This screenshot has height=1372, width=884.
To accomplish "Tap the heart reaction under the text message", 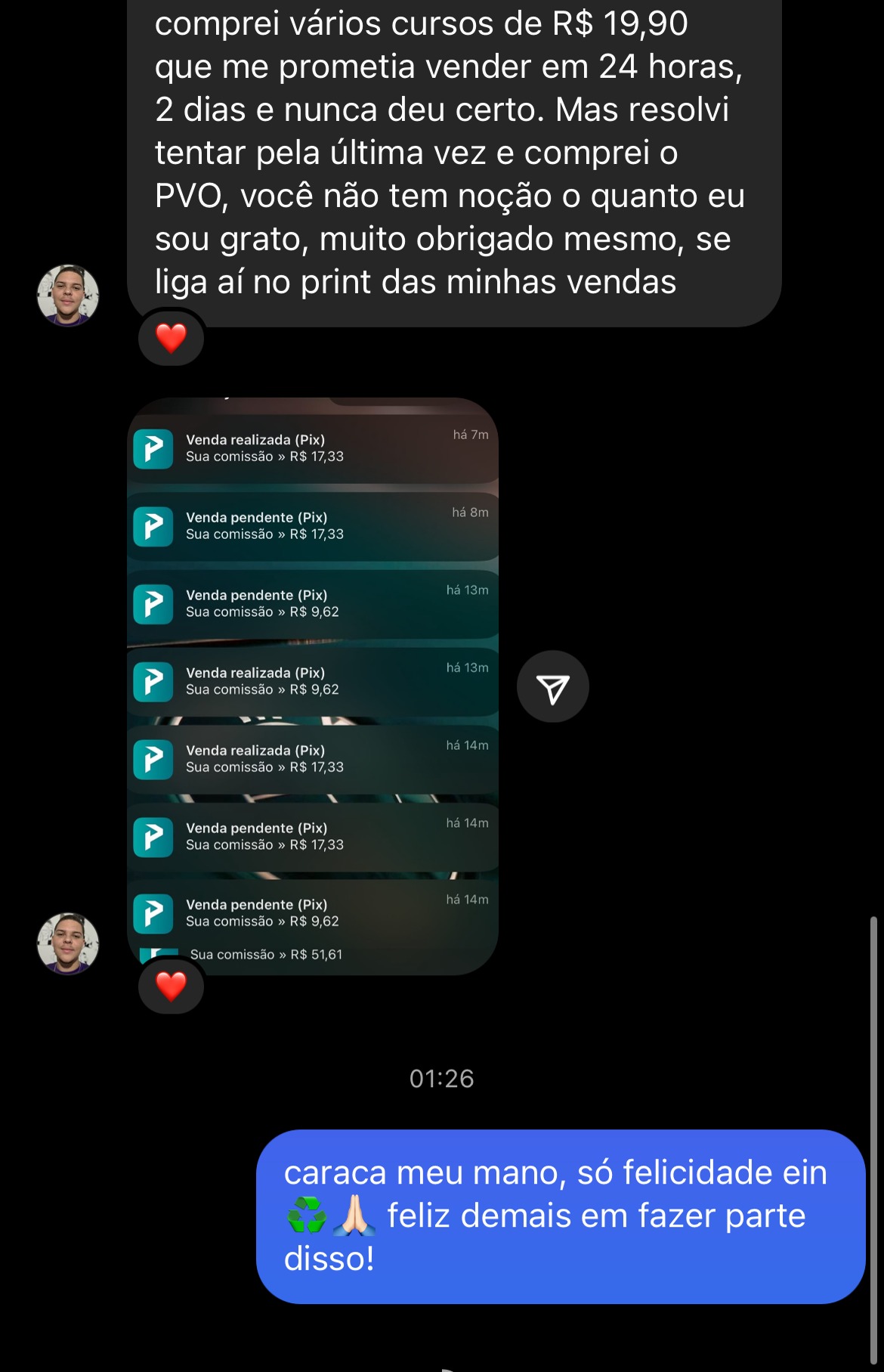I will (169, 338).
